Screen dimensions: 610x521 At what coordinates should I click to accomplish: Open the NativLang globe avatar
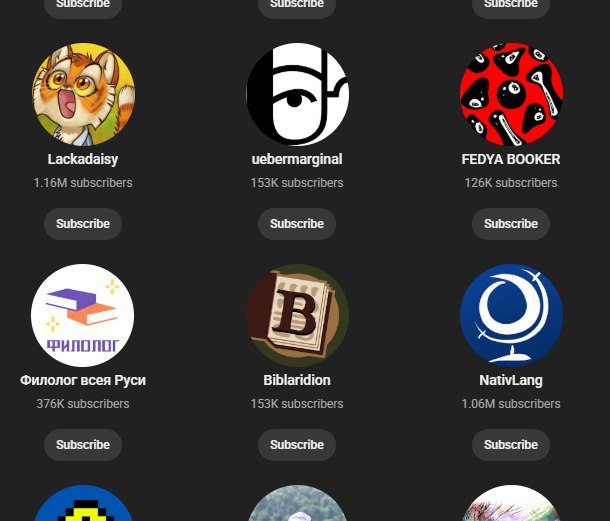[511, 315]
